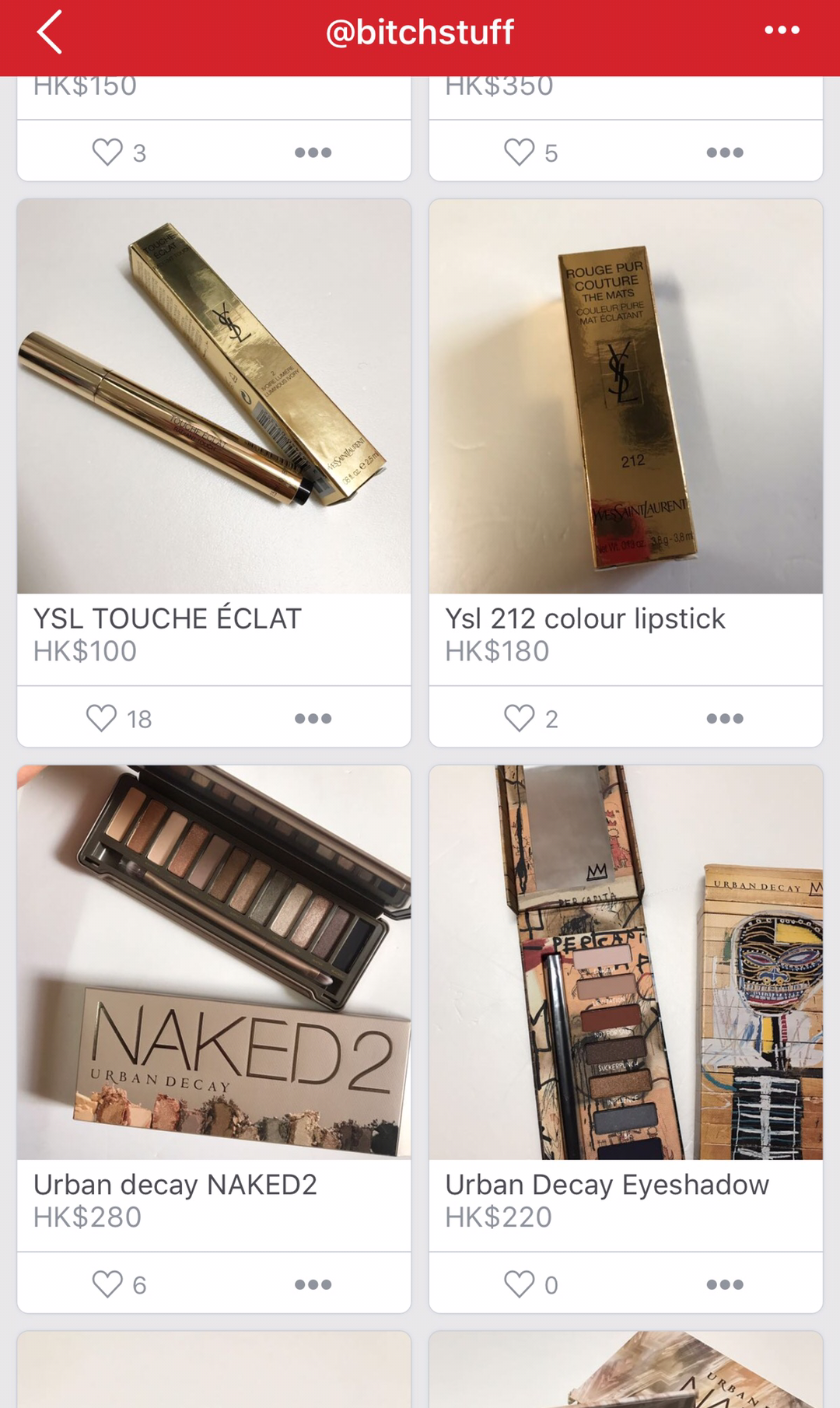Open more options for YSL TOUCHE ÉCLAT
Viewport: 840px width, 1408px height.
click(x=313, y=718)
